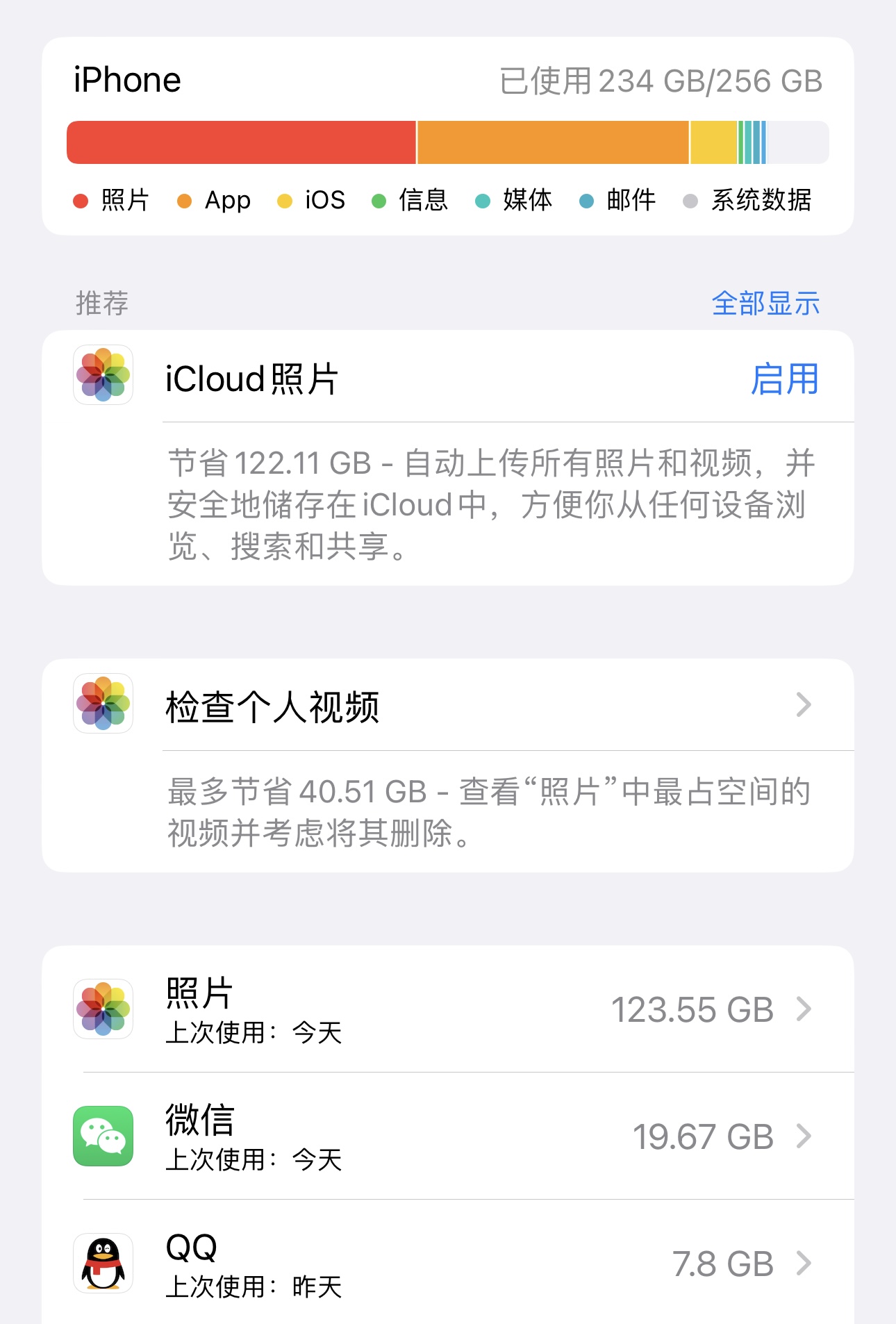
Task: Select the Photos icon beside iCloud照片
Action: tap(103, 379)
